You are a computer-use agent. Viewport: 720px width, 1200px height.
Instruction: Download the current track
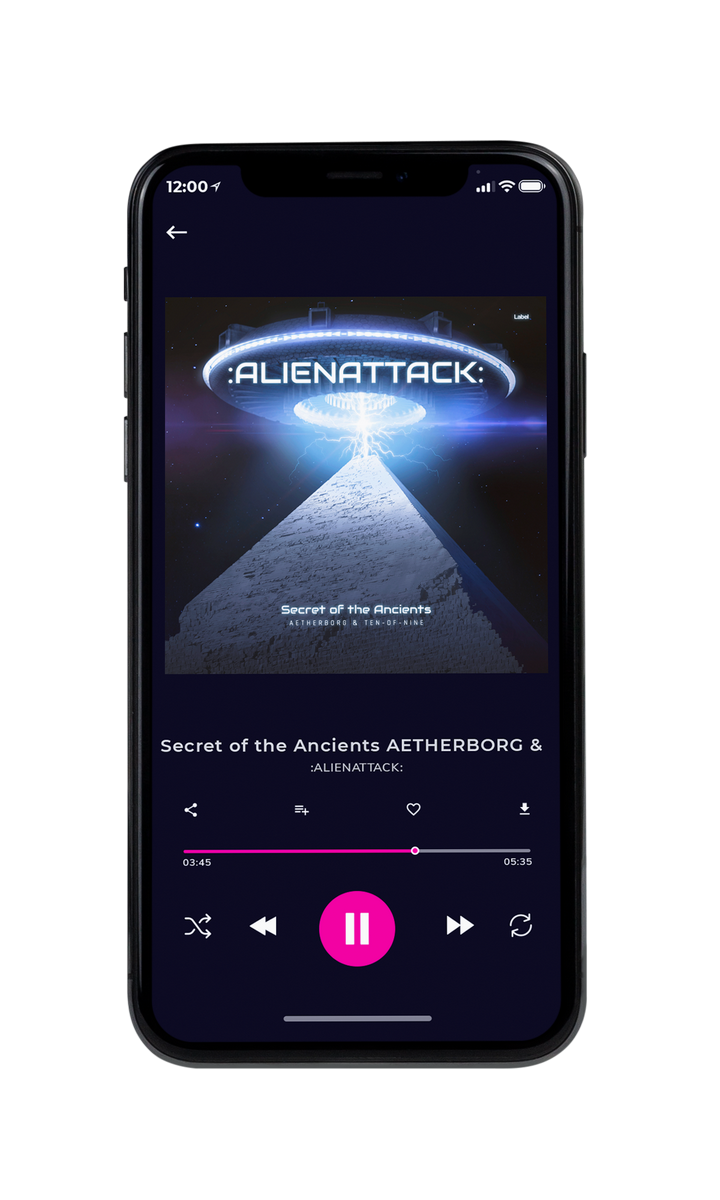coord(524,809)
